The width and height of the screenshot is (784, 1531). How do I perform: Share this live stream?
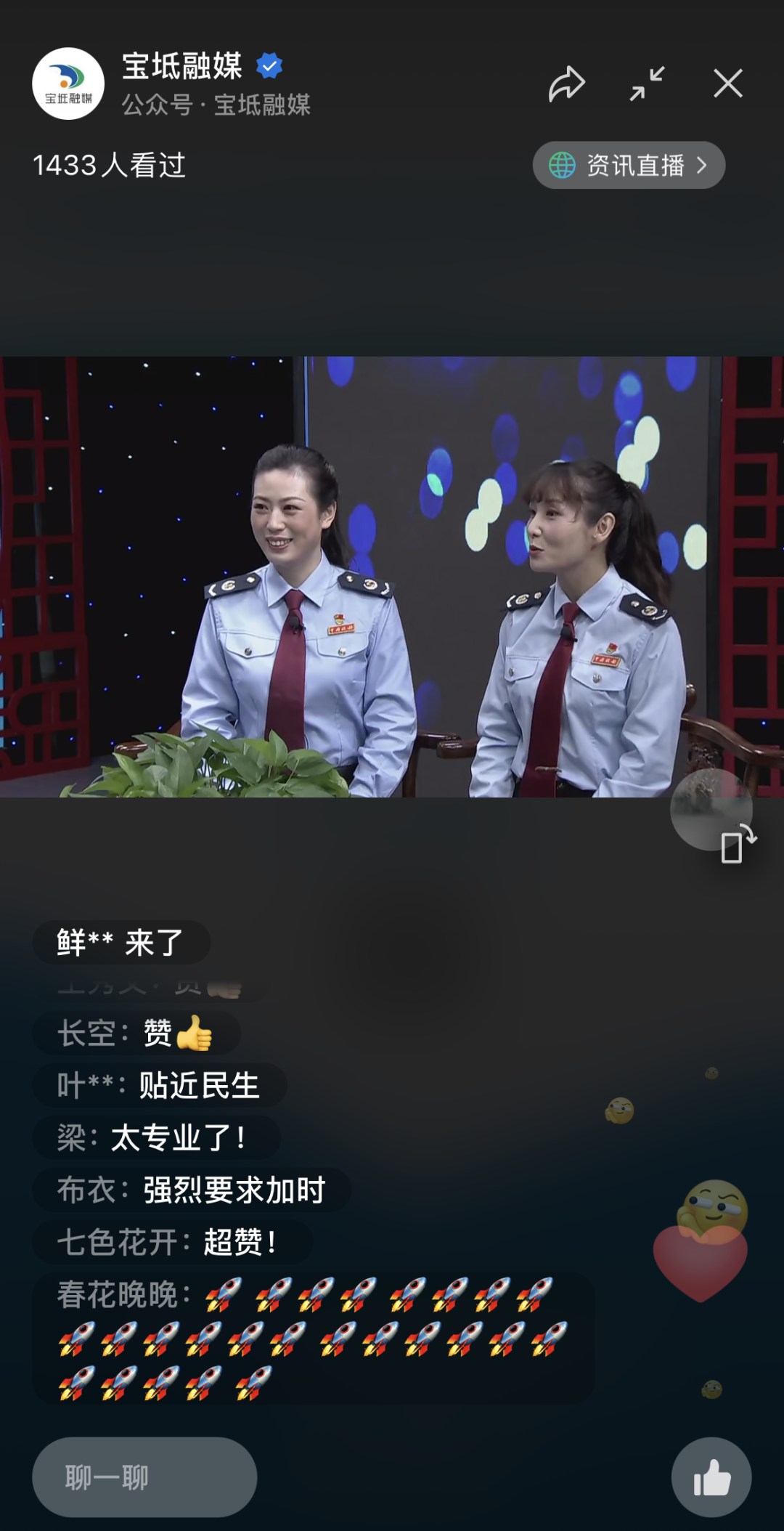tap(566, 84)
